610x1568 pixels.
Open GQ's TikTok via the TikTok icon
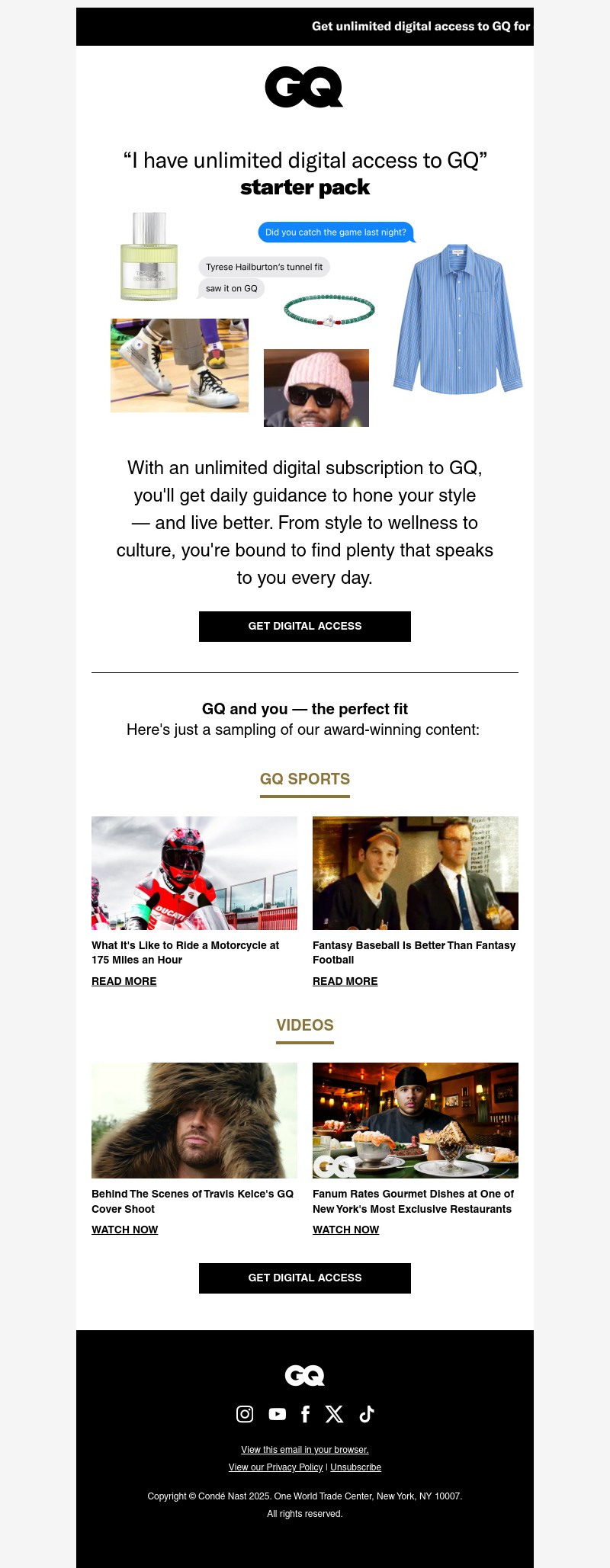365,1414
